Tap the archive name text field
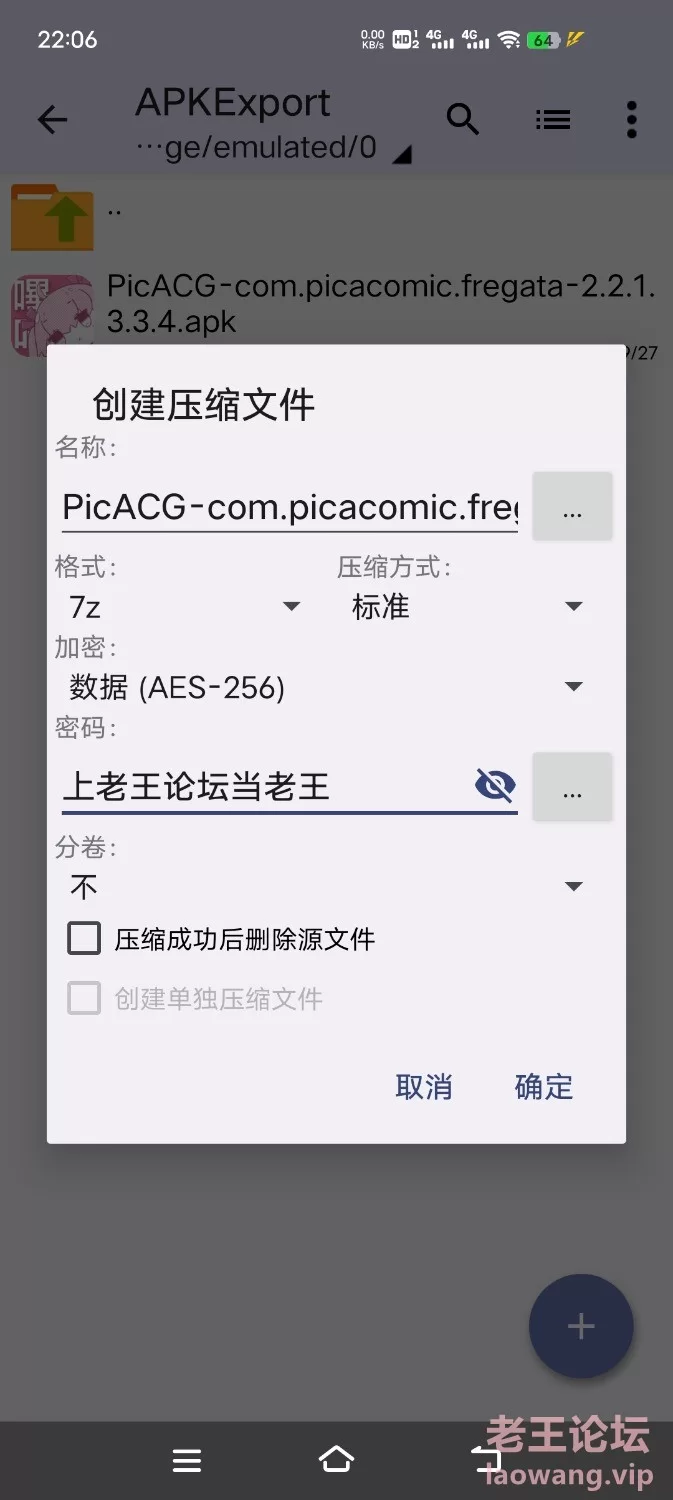This screenshot has width=673, height=1500. (289, 506)
